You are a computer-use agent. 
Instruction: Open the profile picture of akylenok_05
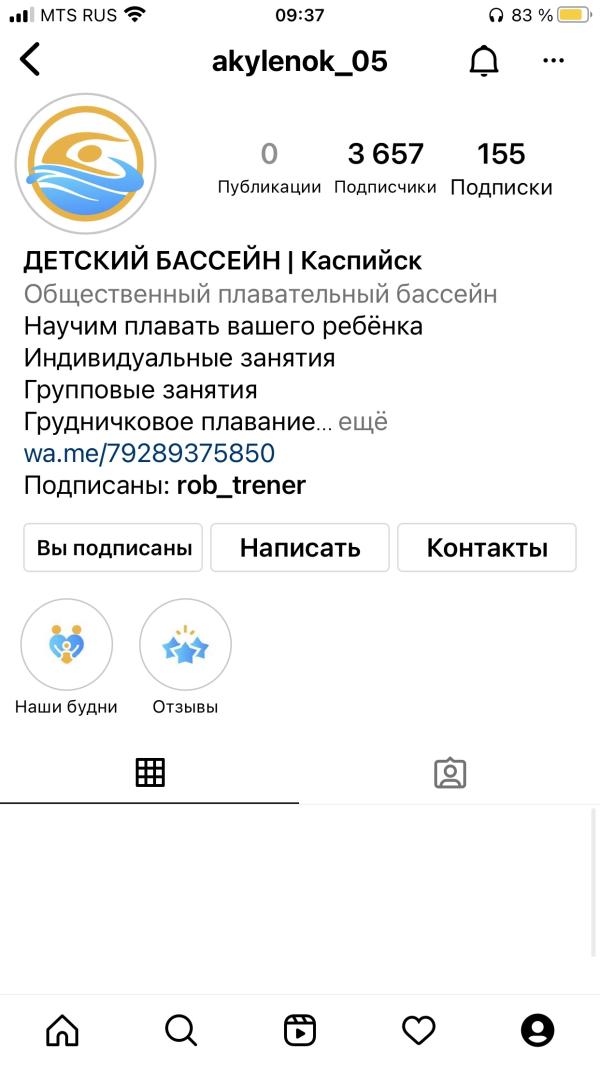coord(86,164)
